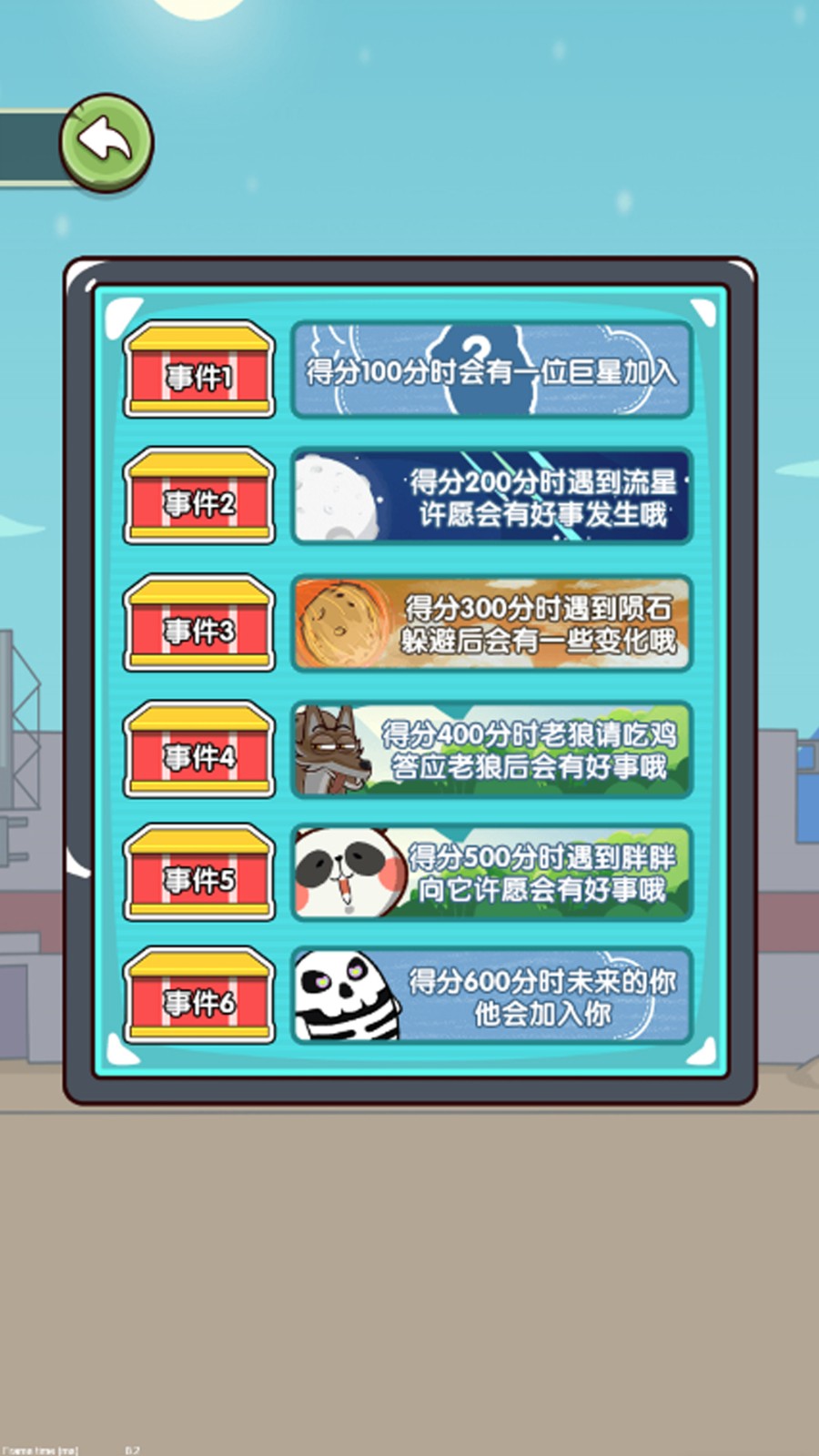Select the 事件2 button
The image size is (819, 1456).
[x=199, y=497]
